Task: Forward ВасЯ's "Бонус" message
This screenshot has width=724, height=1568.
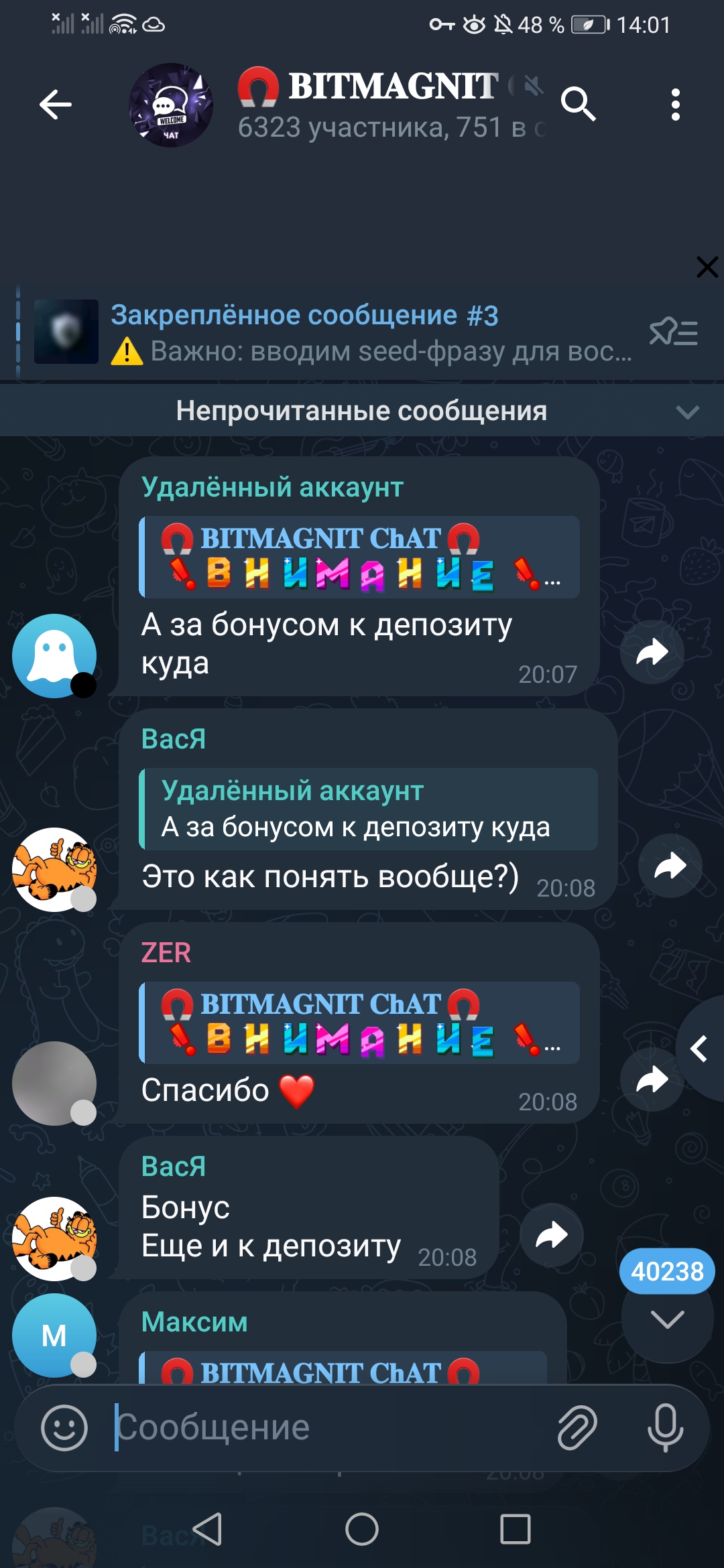Action: (x=551, y=1235)
